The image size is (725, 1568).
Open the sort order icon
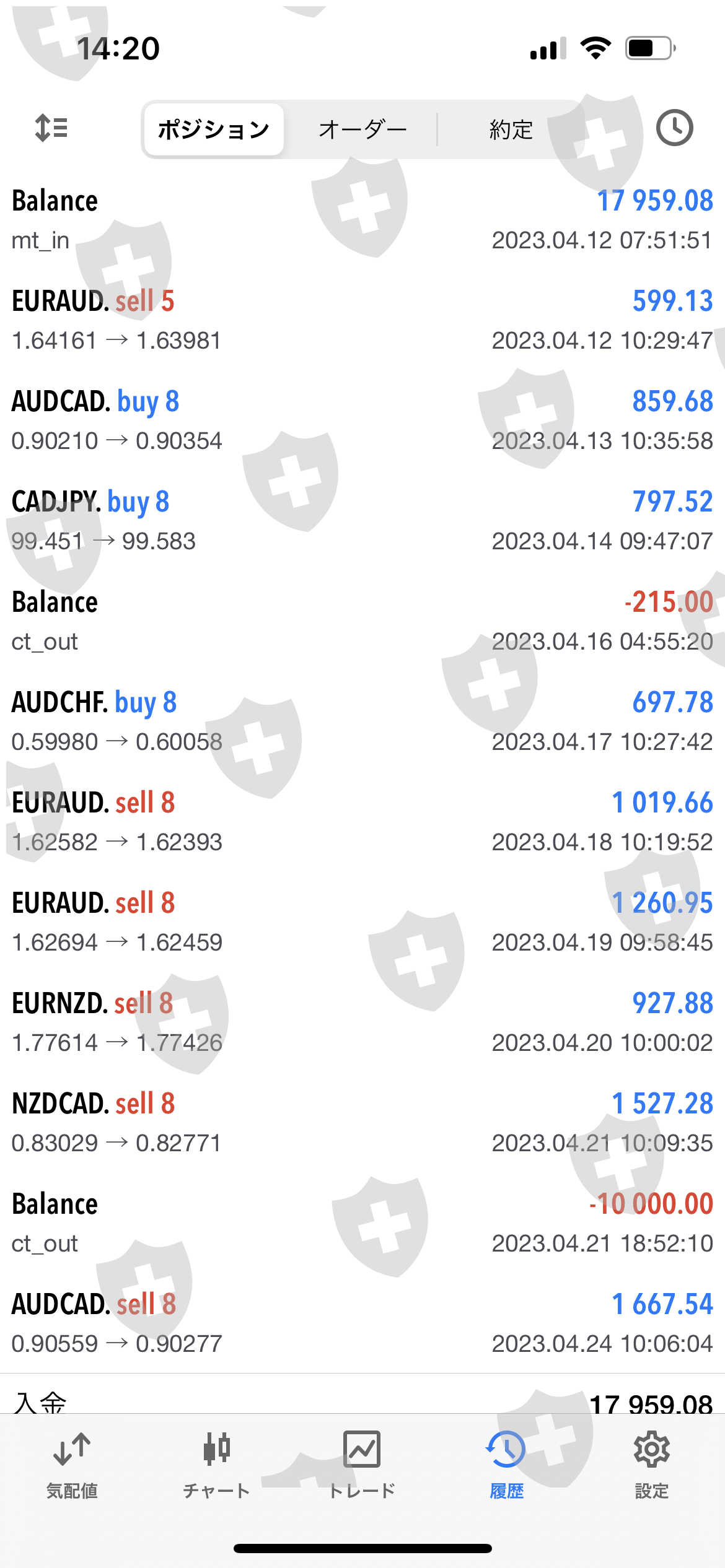click(x=51, y=128)
